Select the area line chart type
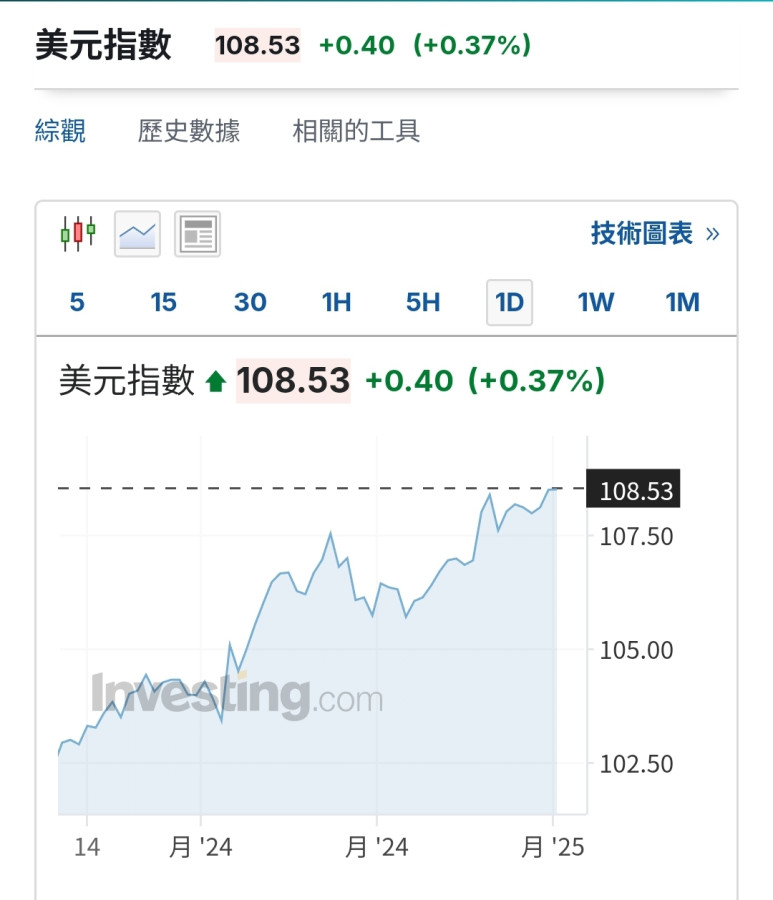The image size is (773, 900). (137, 234)
